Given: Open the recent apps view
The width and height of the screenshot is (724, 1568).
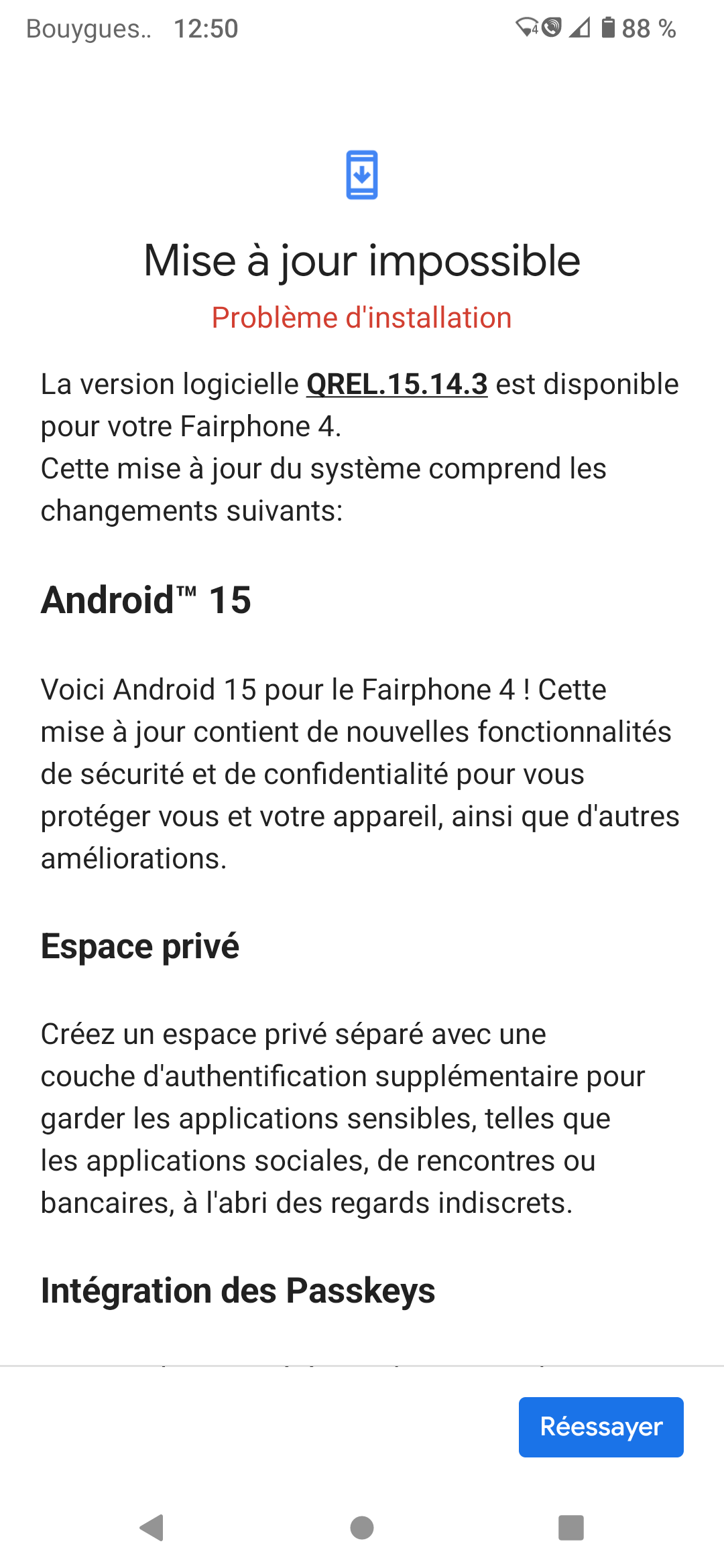Looking at the screenshot, I should [571, 1528].
